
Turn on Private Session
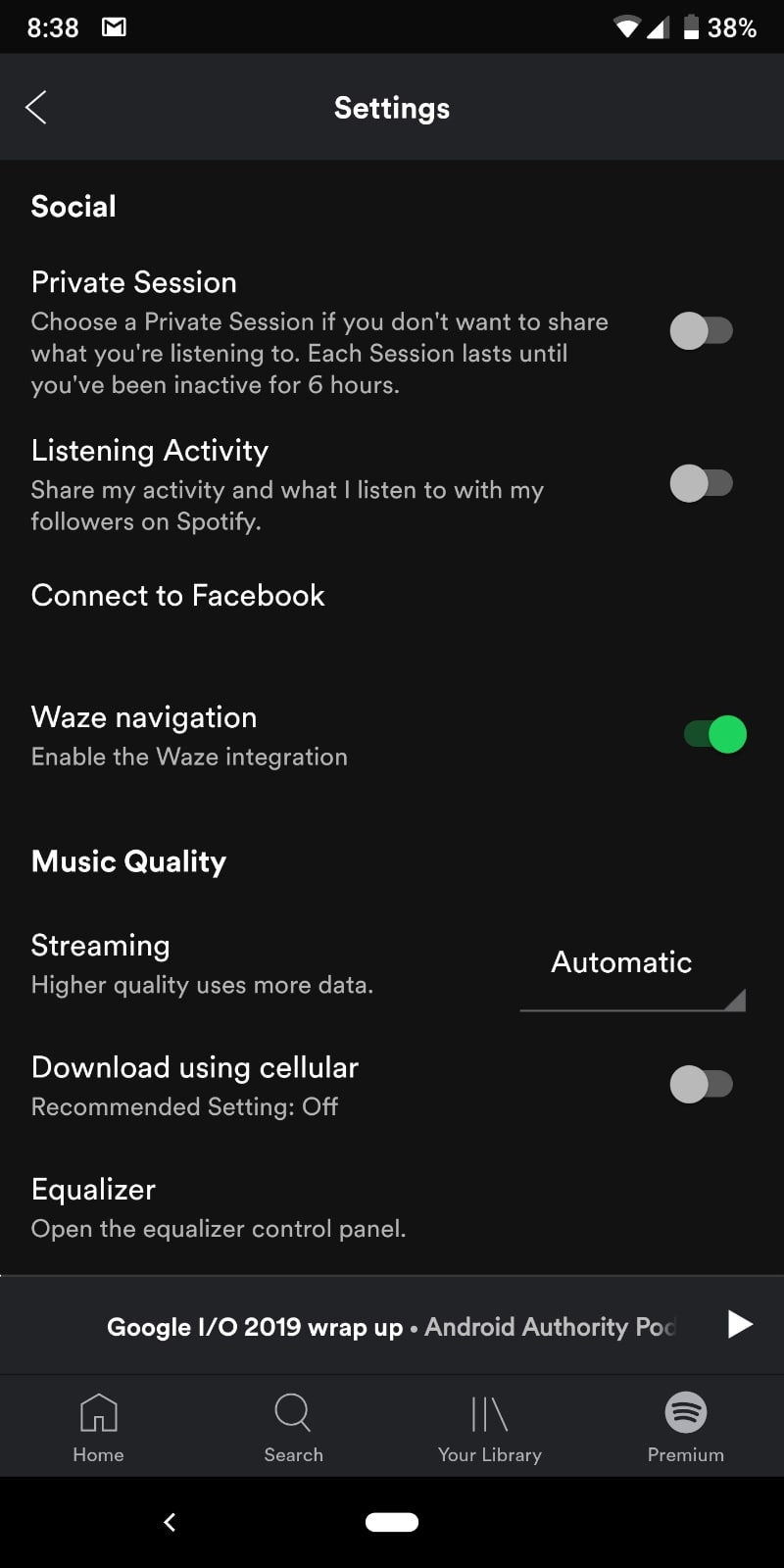701,331
